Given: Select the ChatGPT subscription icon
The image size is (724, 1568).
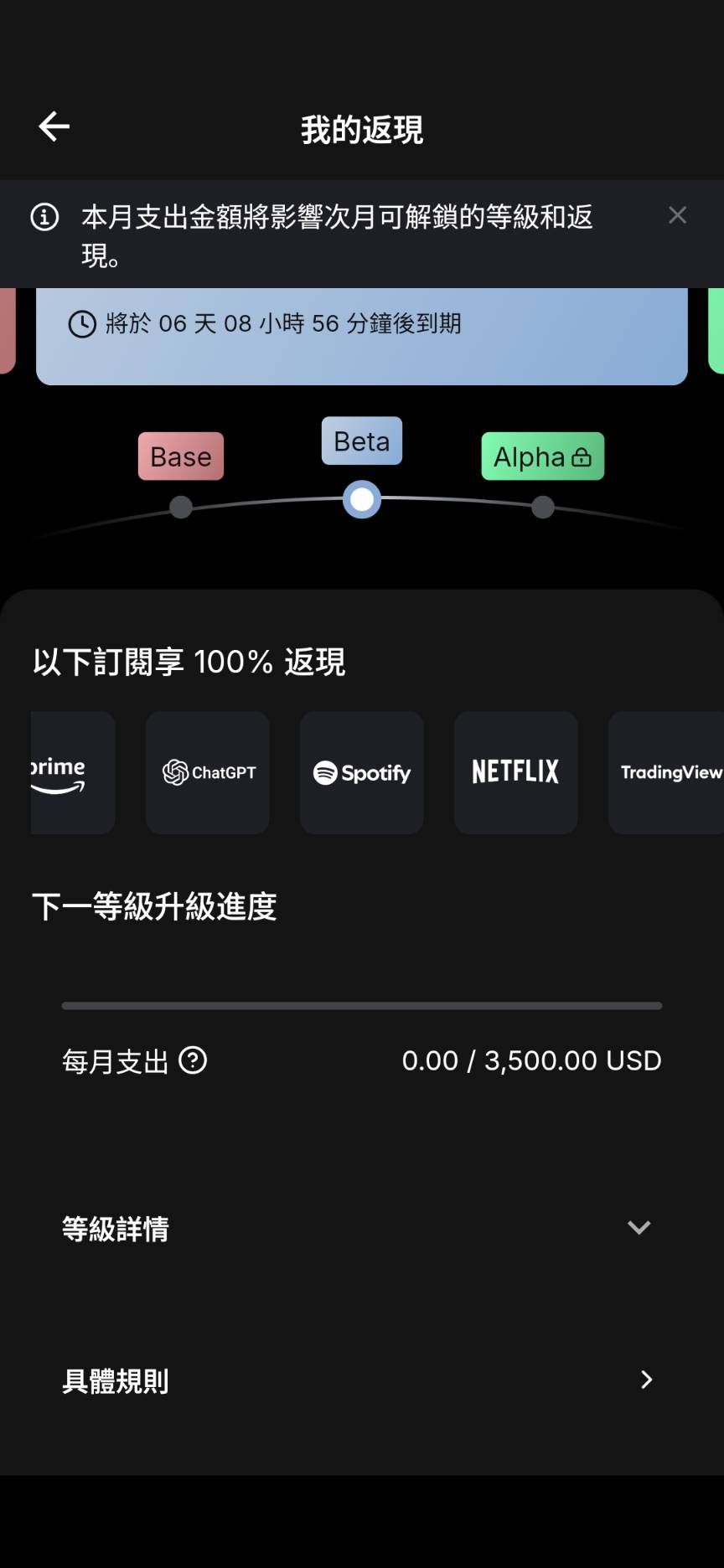Looking at the screenshot, I should coord(207,772).
